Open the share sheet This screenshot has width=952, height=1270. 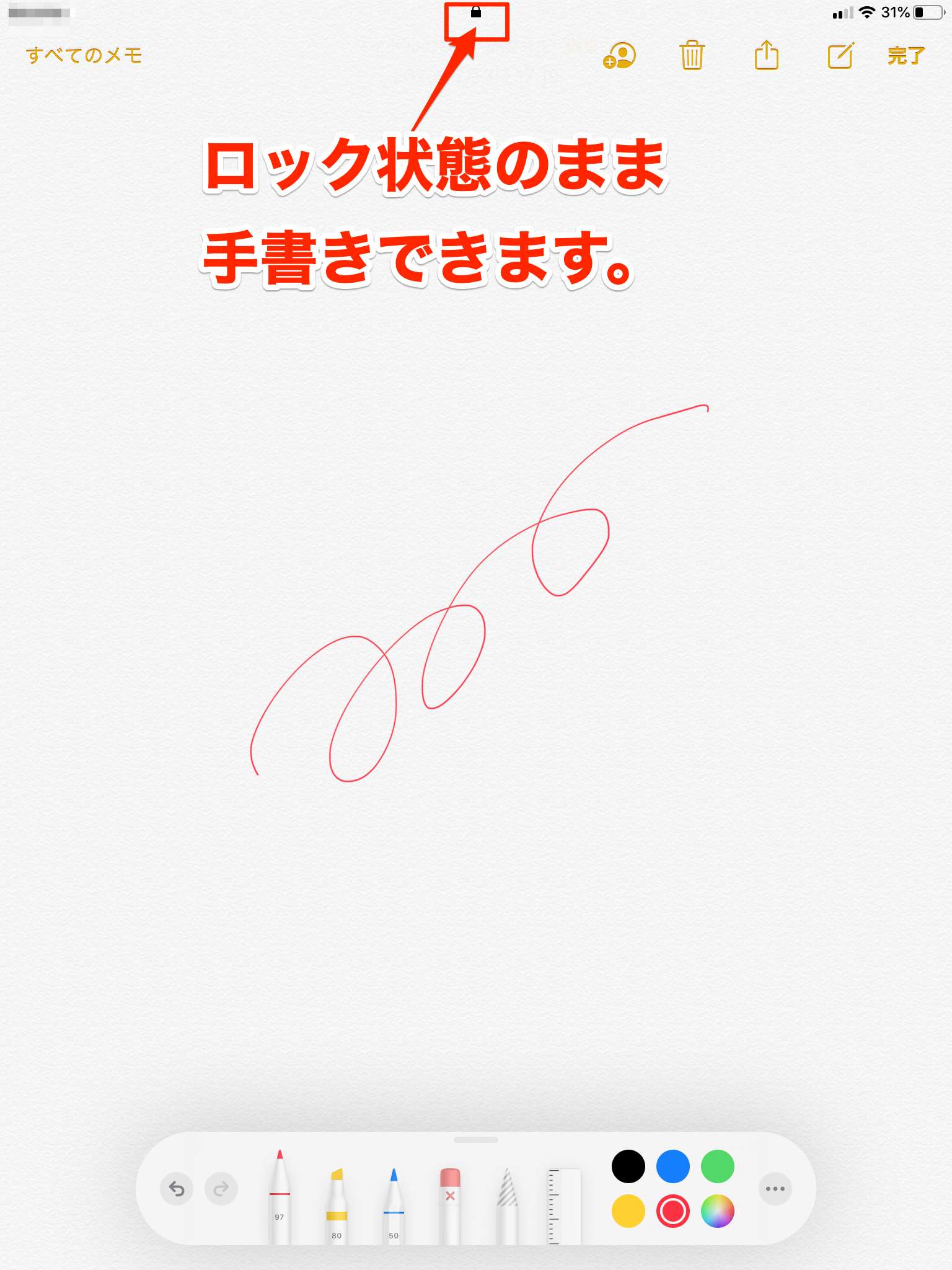(766, 56)
